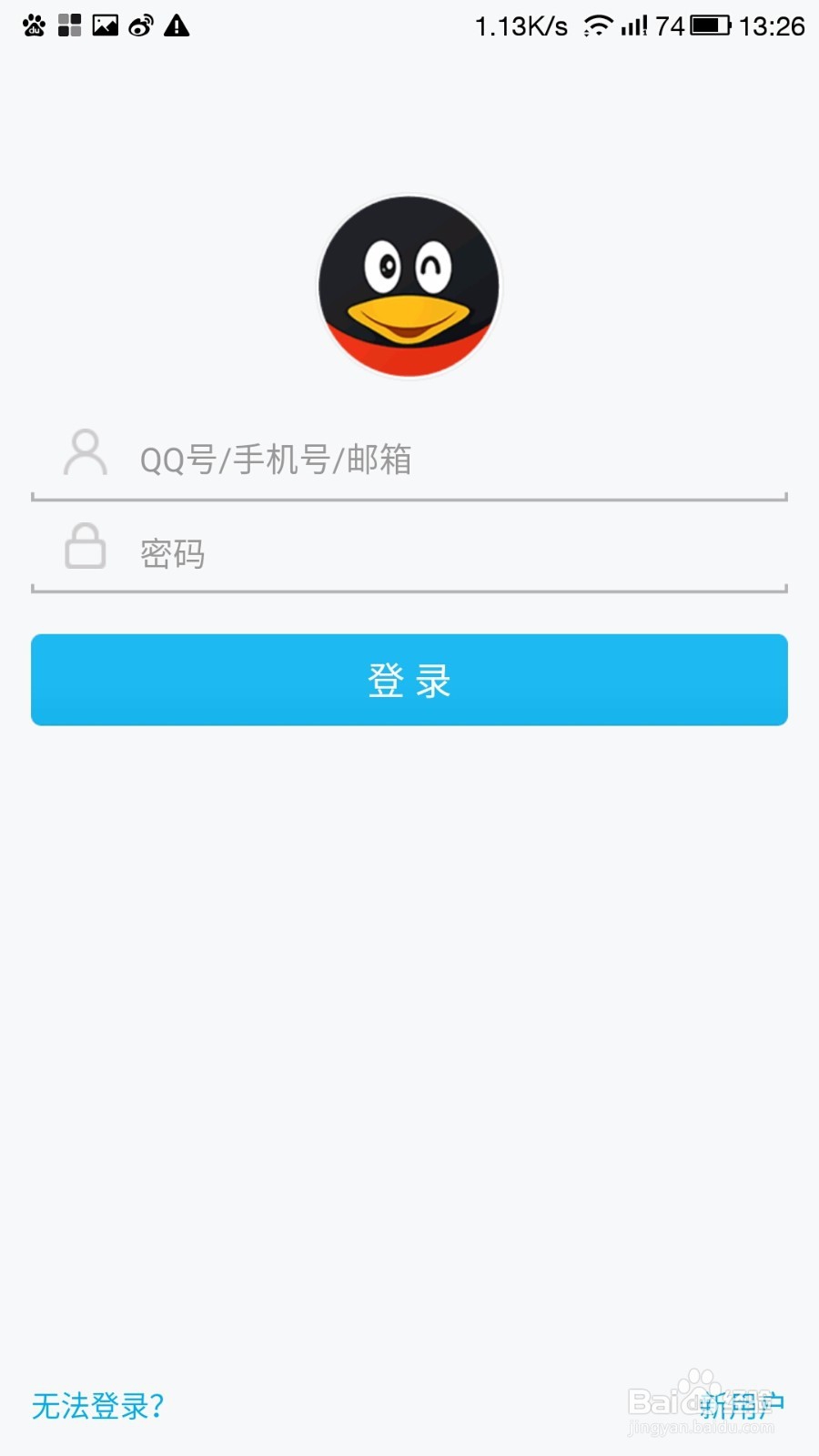This screenshot has width=819, height=1456.
Task: Click the picture notification icon in status bar
Action: pyautogui.click(x=104, y=25)
